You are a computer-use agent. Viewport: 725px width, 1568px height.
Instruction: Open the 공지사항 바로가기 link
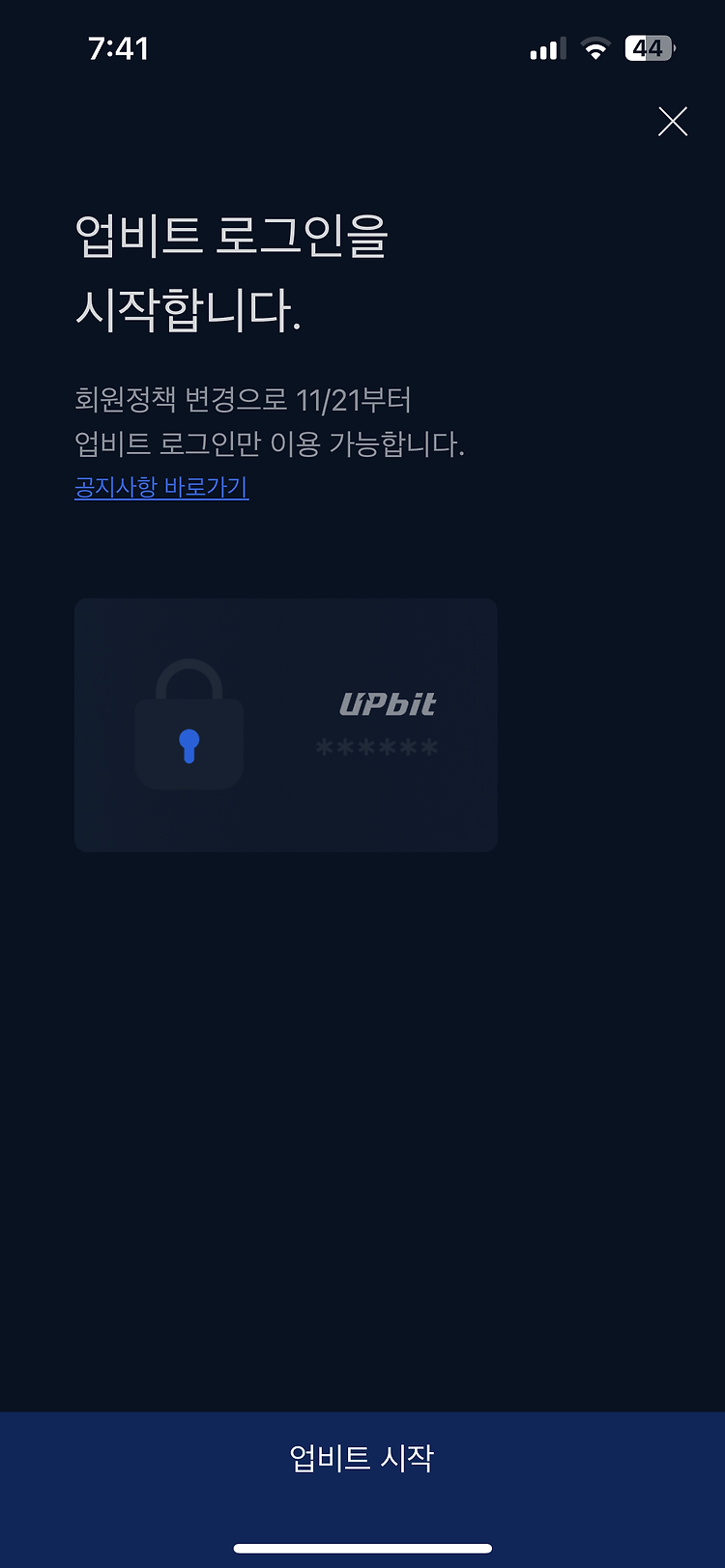tap(161, 487)
